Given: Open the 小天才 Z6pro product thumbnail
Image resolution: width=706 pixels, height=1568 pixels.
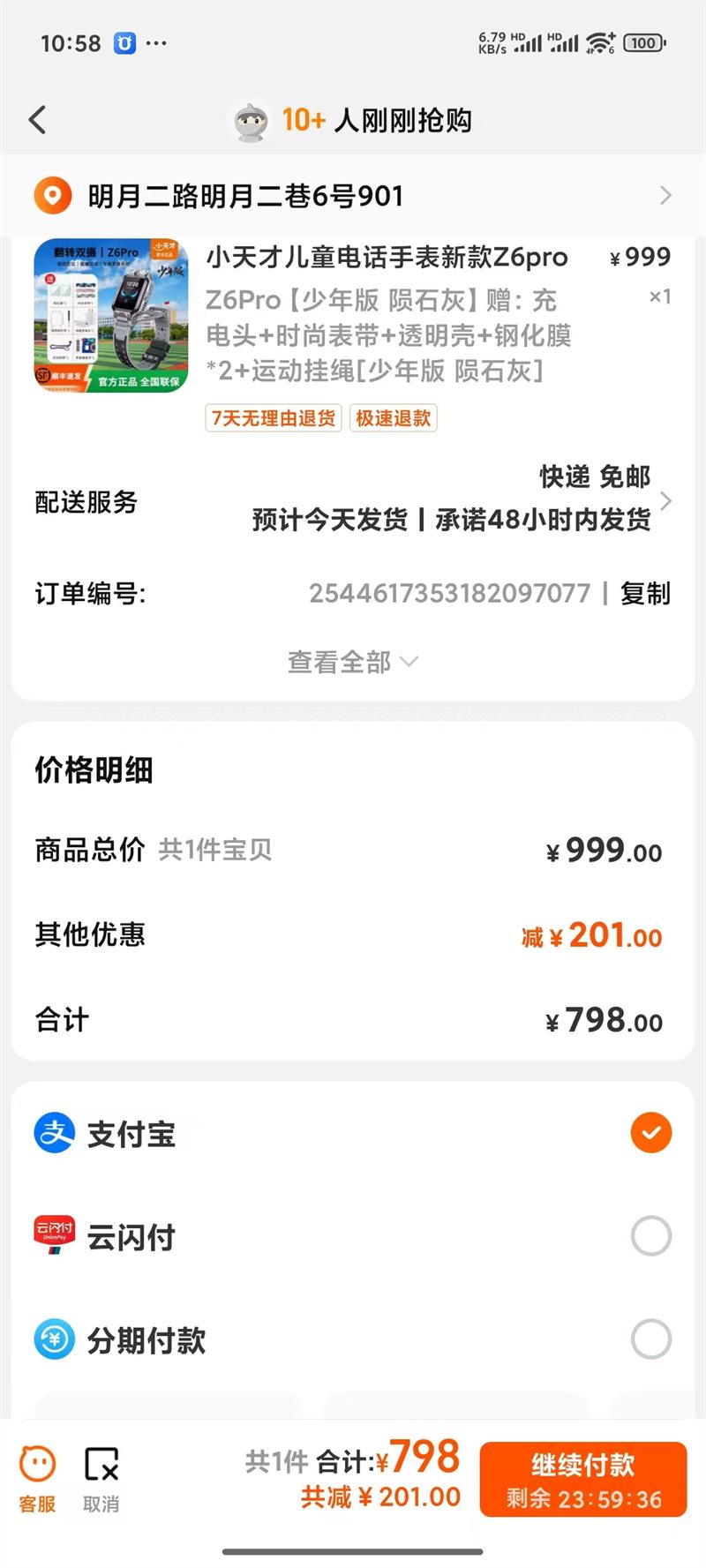Looking at the screenshot, I should click(111, 315).
